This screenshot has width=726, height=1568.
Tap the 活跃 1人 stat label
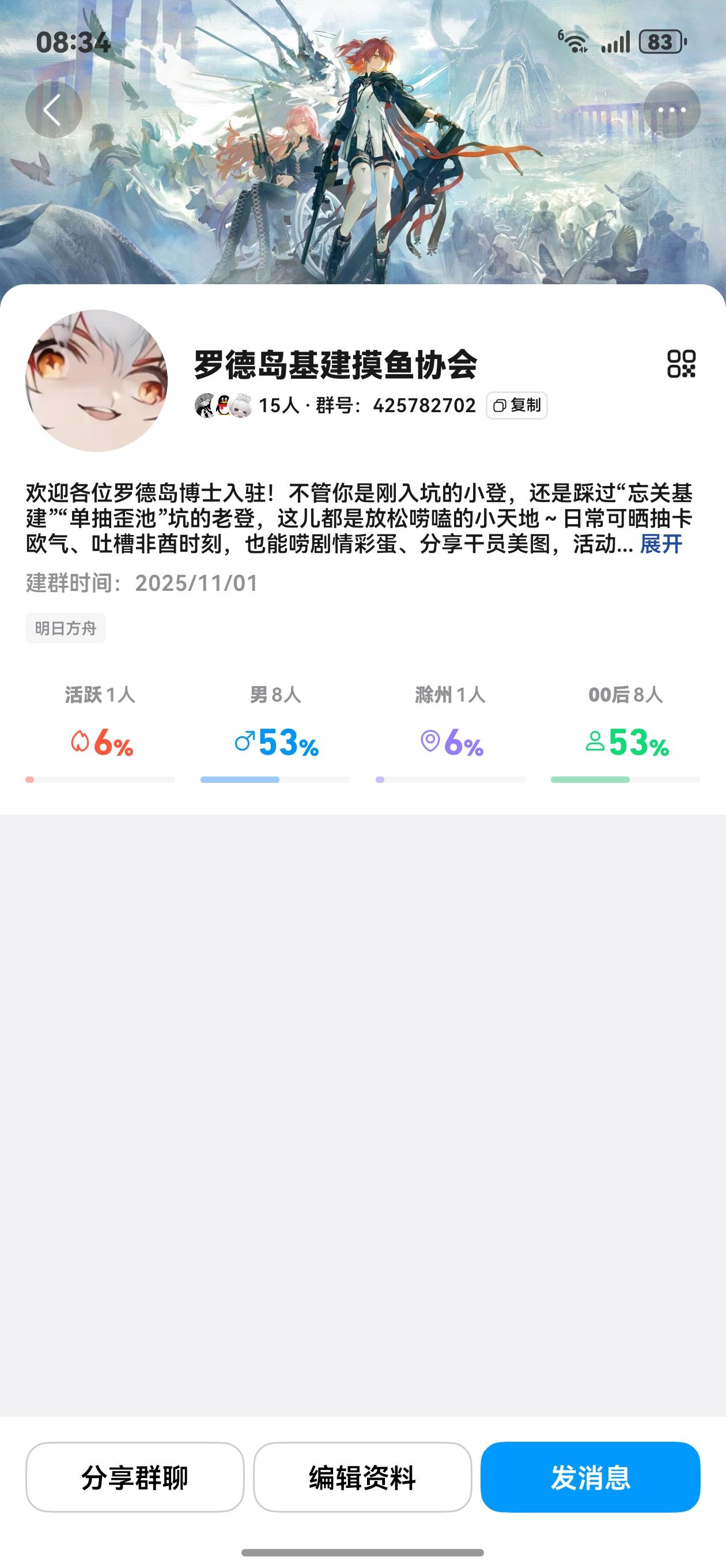pyautogui.click(x=99, y=693)
